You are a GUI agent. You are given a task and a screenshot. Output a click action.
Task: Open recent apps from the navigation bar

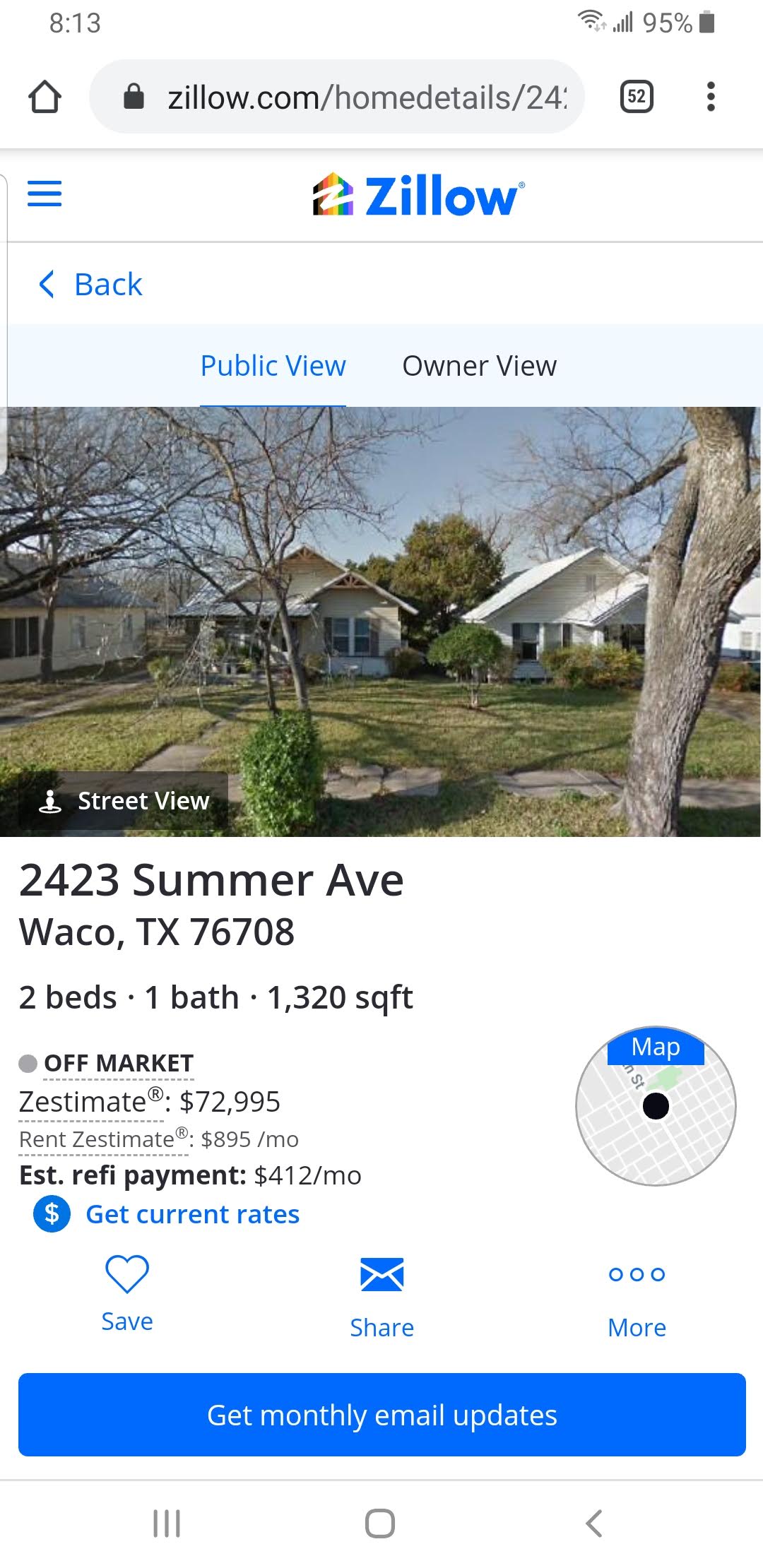tap(167, 1524)
